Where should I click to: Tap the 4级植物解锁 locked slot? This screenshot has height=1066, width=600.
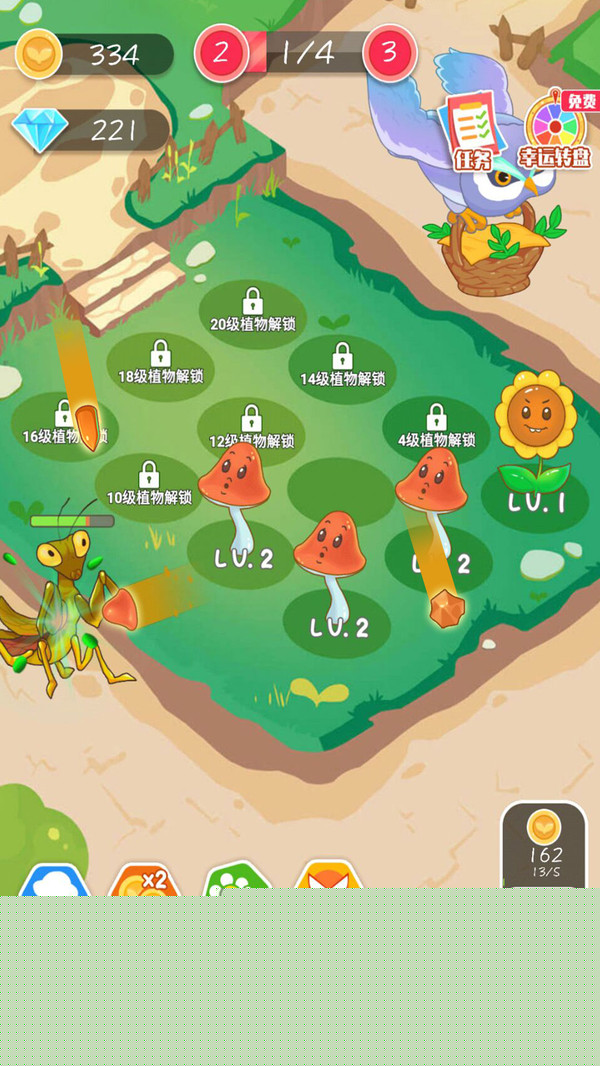[436, 427]
